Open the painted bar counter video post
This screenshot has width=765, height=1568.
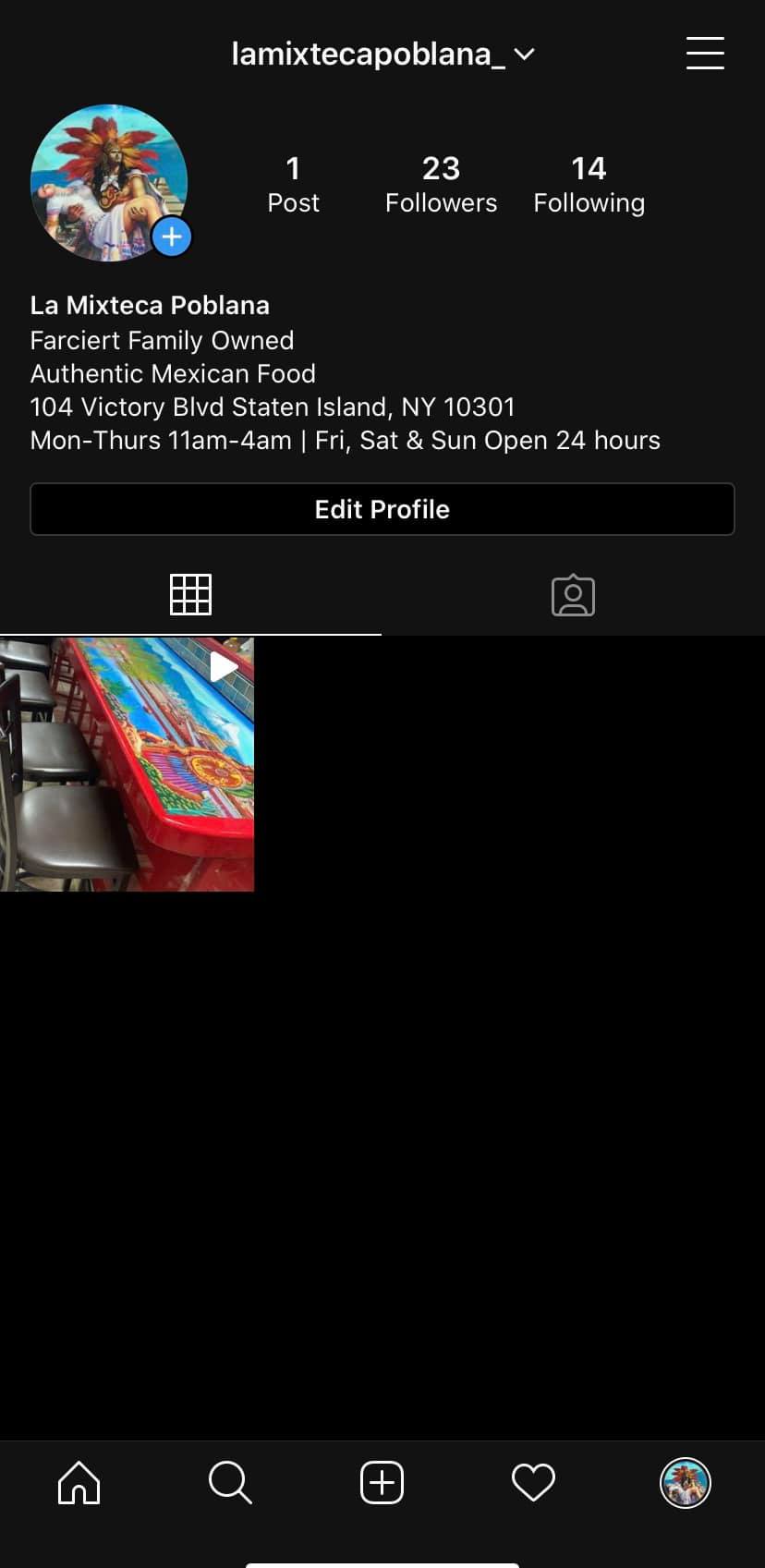pos(127,764)
